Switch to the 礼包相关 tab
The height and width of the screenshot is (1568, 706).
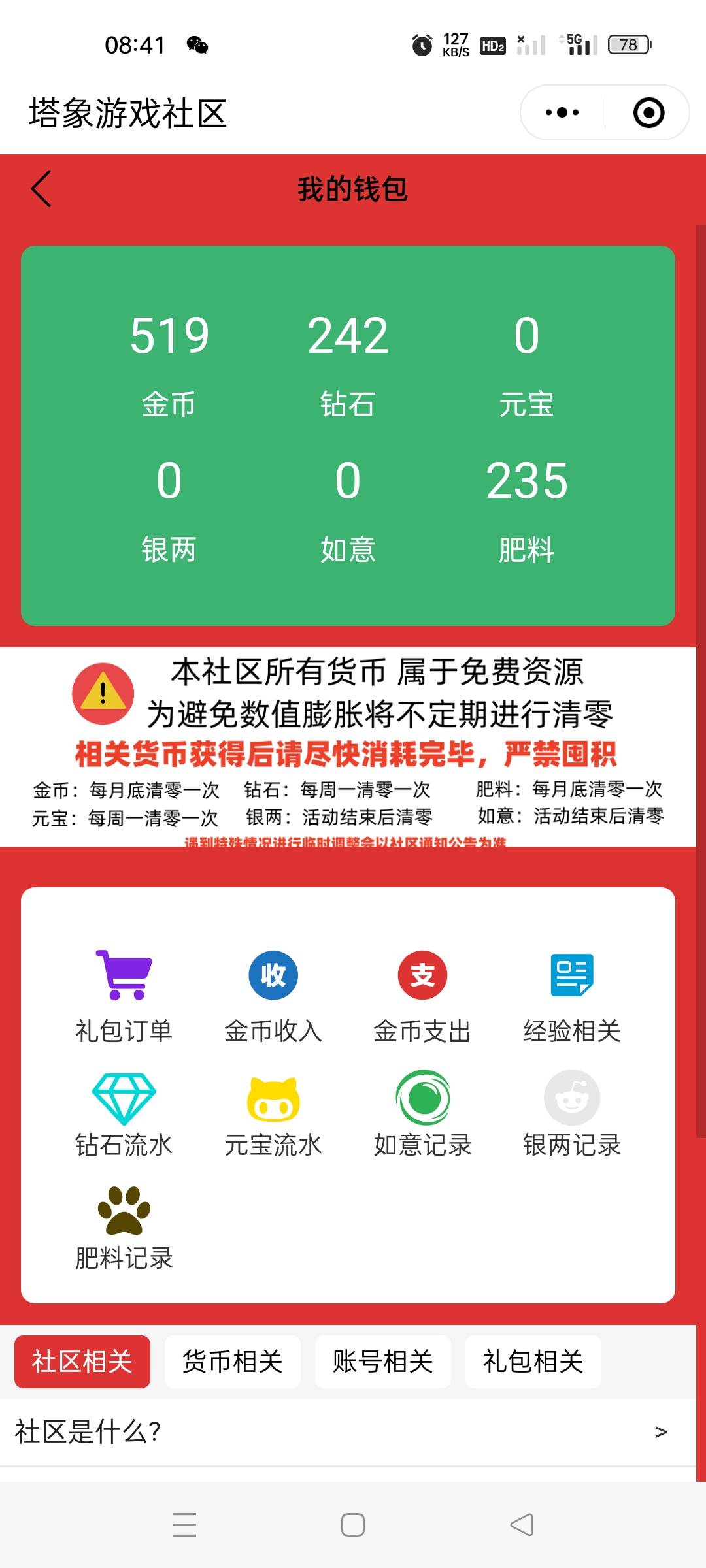coord(533,1362)
